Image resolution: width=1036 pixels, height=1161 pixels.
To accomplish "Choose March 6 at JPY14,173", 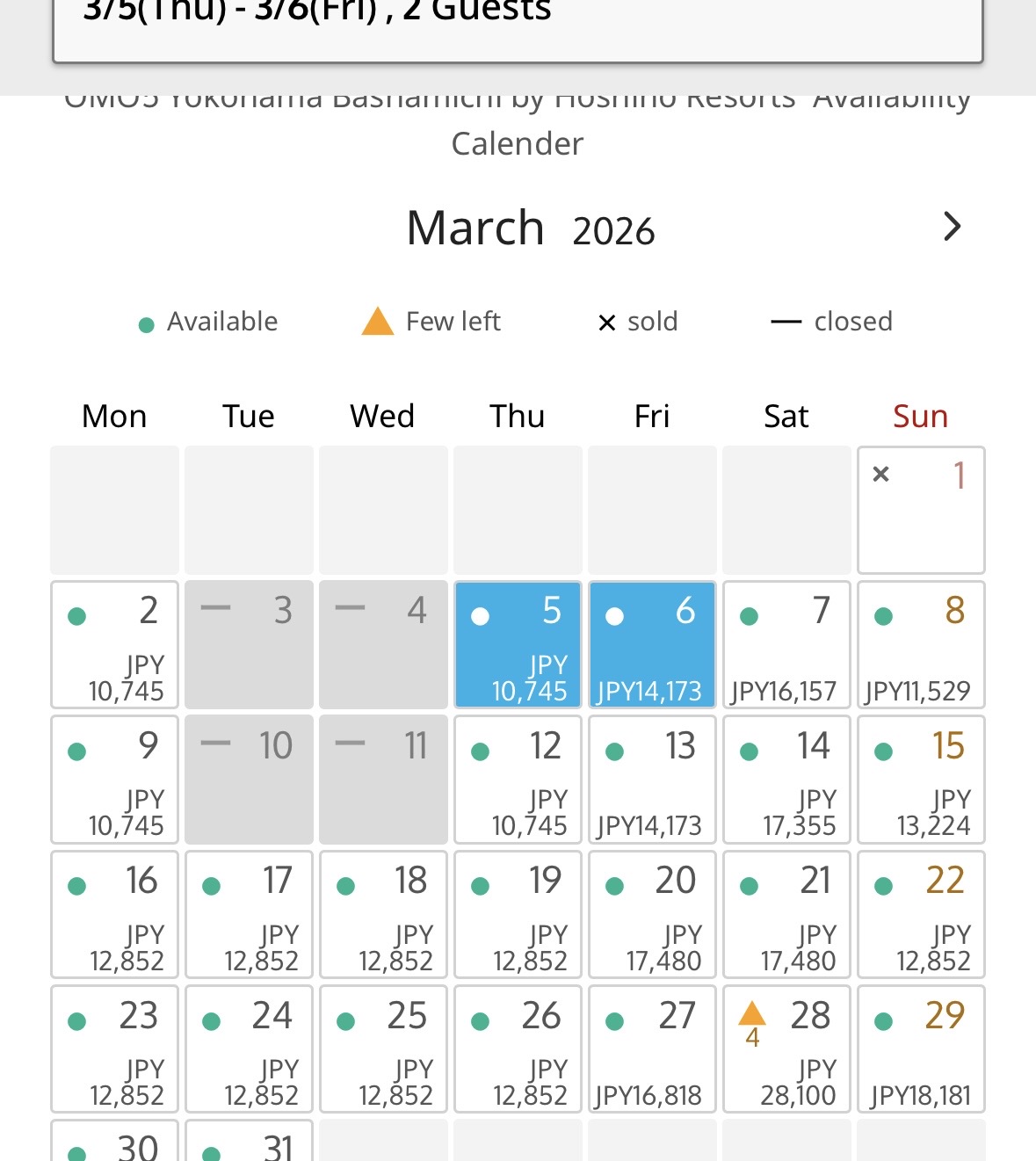I will tap(652, 644).
